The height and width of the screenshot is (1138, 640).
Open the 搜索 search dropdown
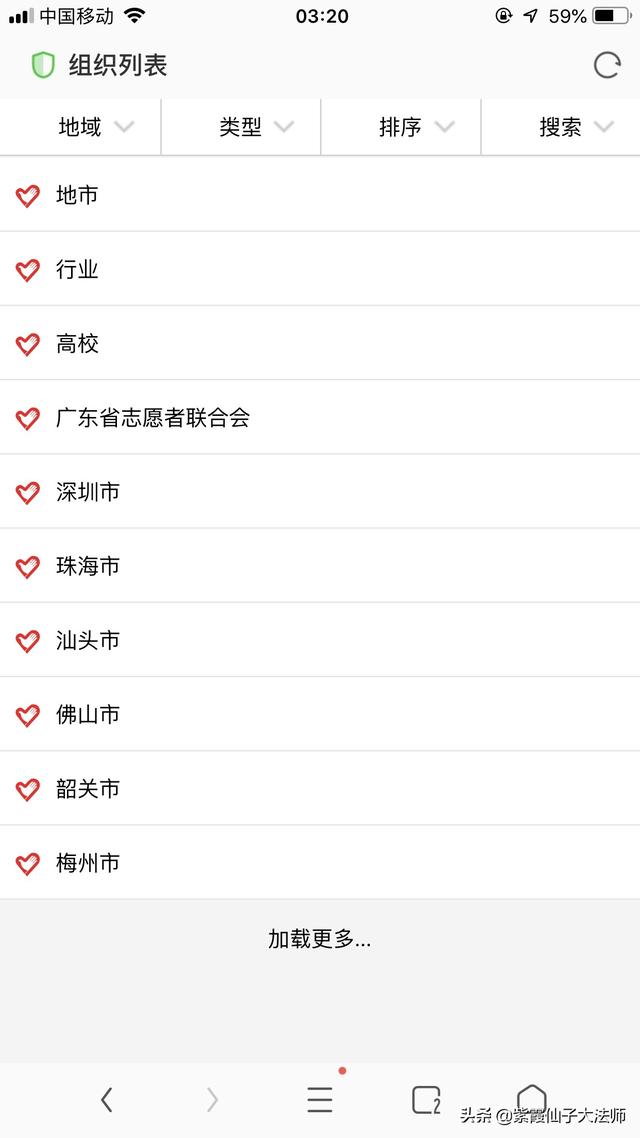pyautogui.click(x=561, y=127)
